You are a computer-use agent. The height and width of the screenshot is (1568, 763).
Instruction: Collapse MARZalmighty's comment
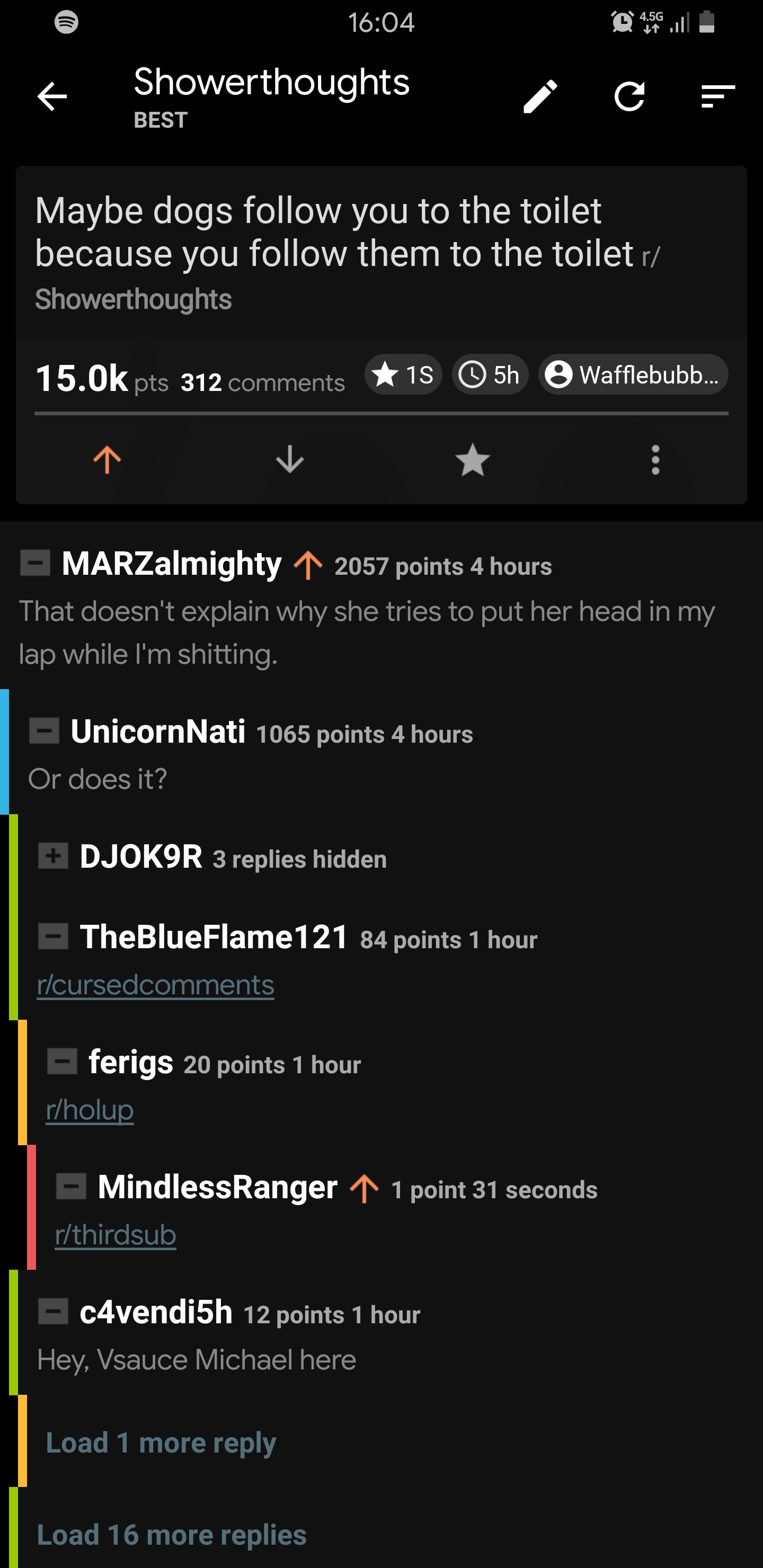click(36, 563)
